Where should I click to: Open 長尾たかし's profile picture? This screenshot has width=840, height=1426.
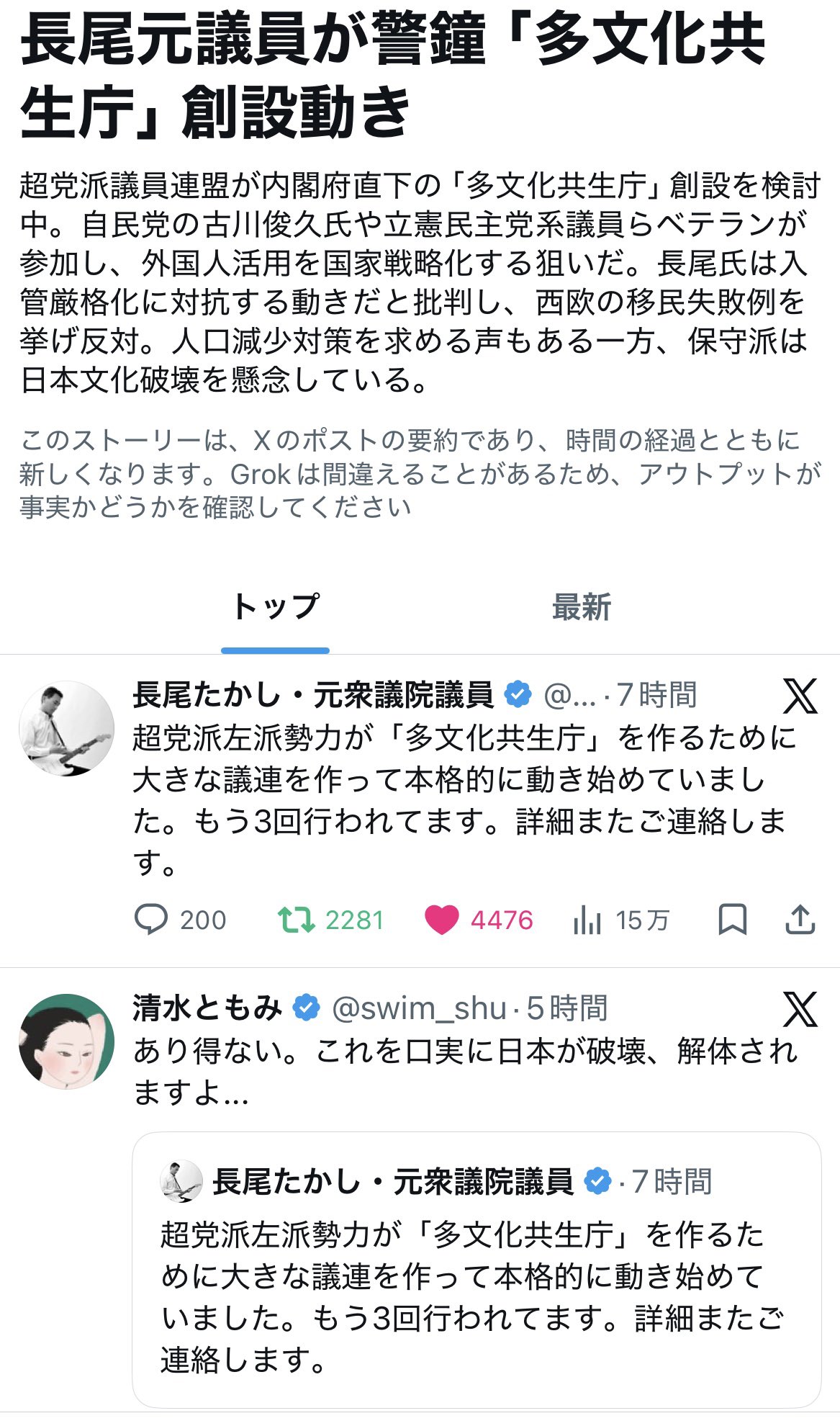pyautogui.click(x=66, y=728)
